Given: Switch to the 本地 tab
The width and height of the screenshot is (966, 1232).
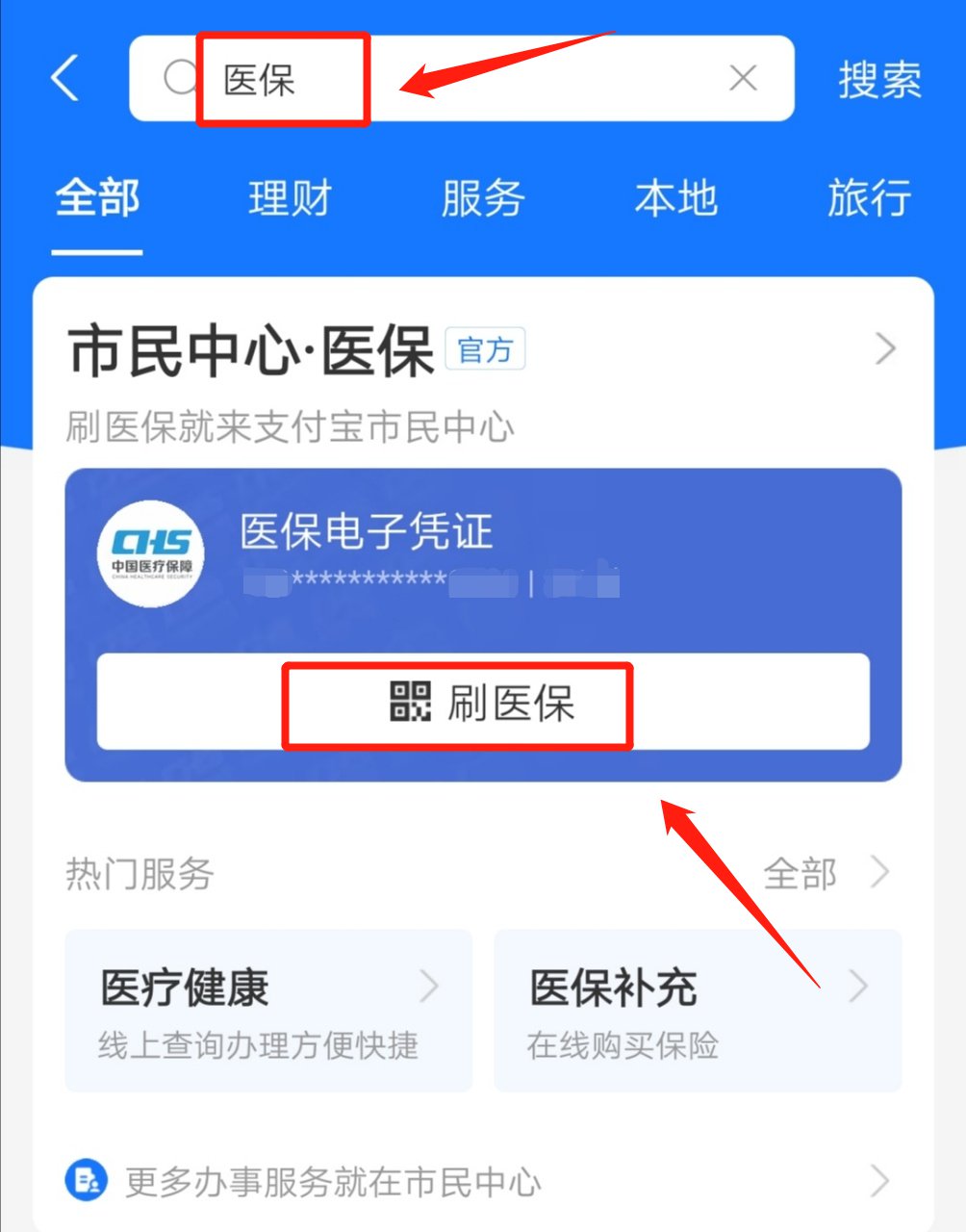Looking at the screenshot, I should 676,198.
